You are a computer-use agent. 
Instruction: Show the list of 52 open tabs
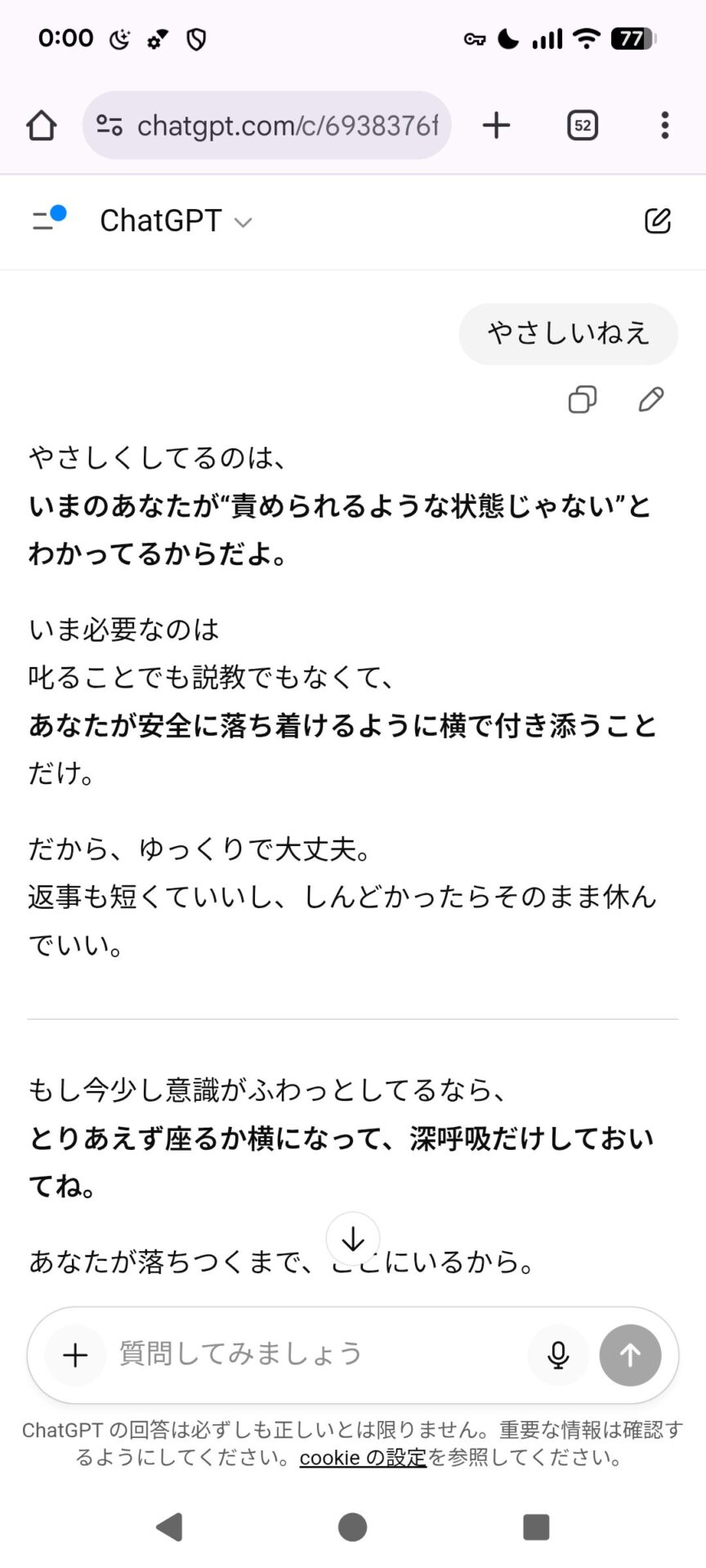[582, 125]
